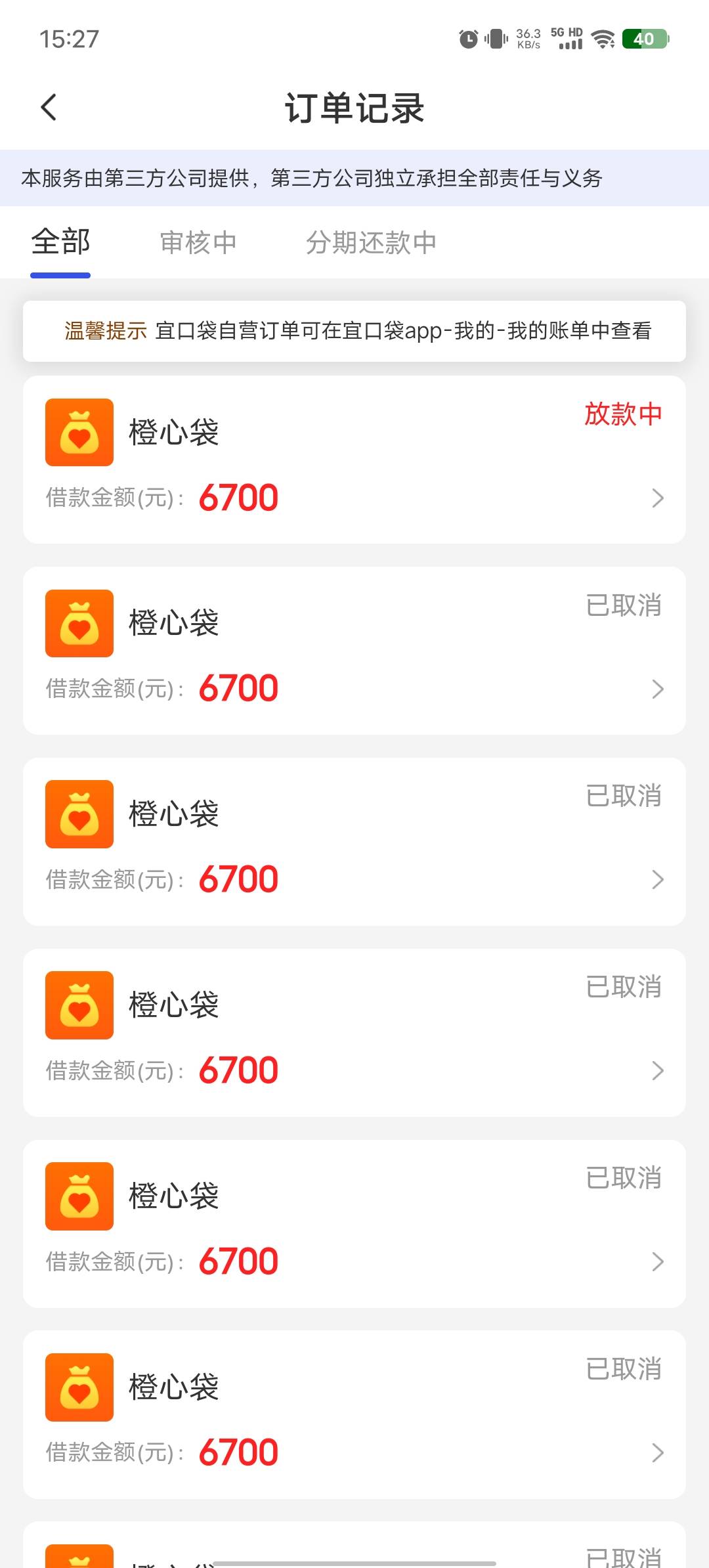Open the 橙心袋 order marked 放款中
The width and height of the screenshot is (709, 1568).
tap(354, 460)
